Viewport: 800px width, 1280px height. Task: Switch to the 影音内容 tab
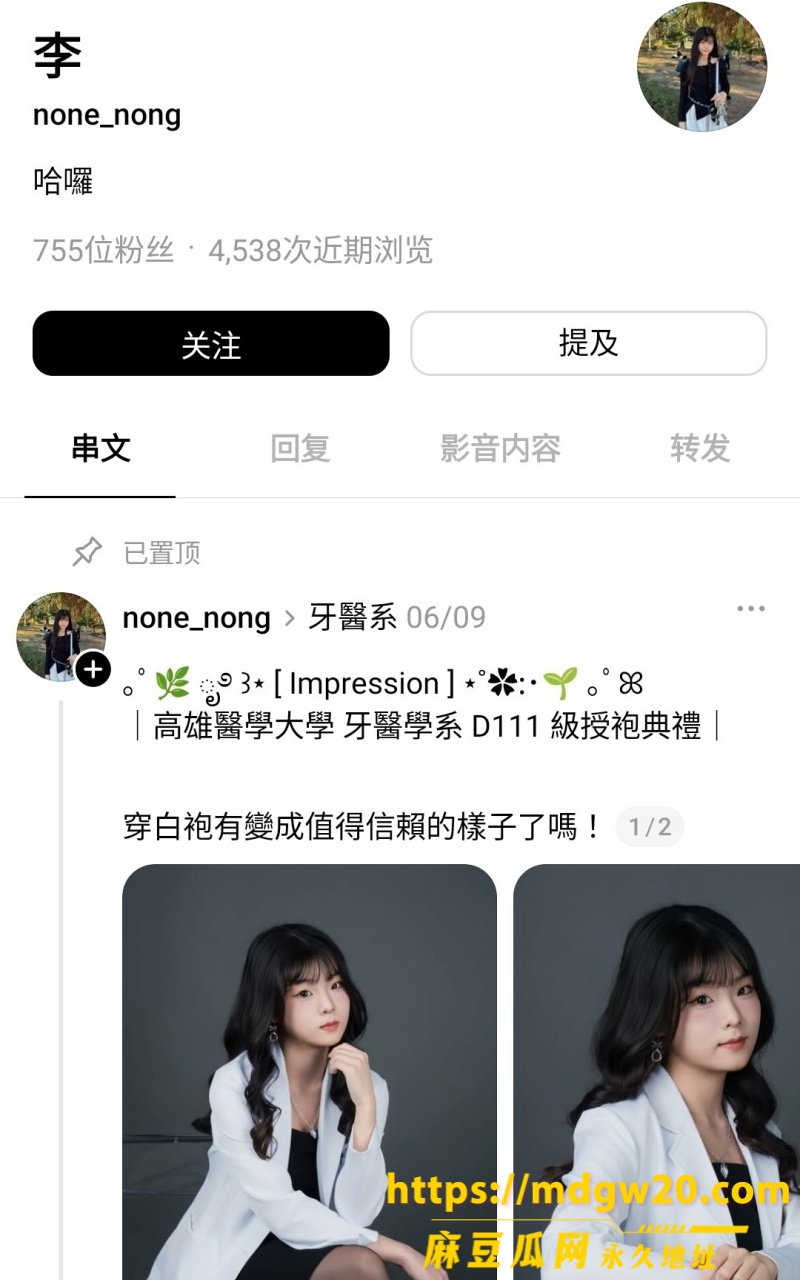(500, 448)
